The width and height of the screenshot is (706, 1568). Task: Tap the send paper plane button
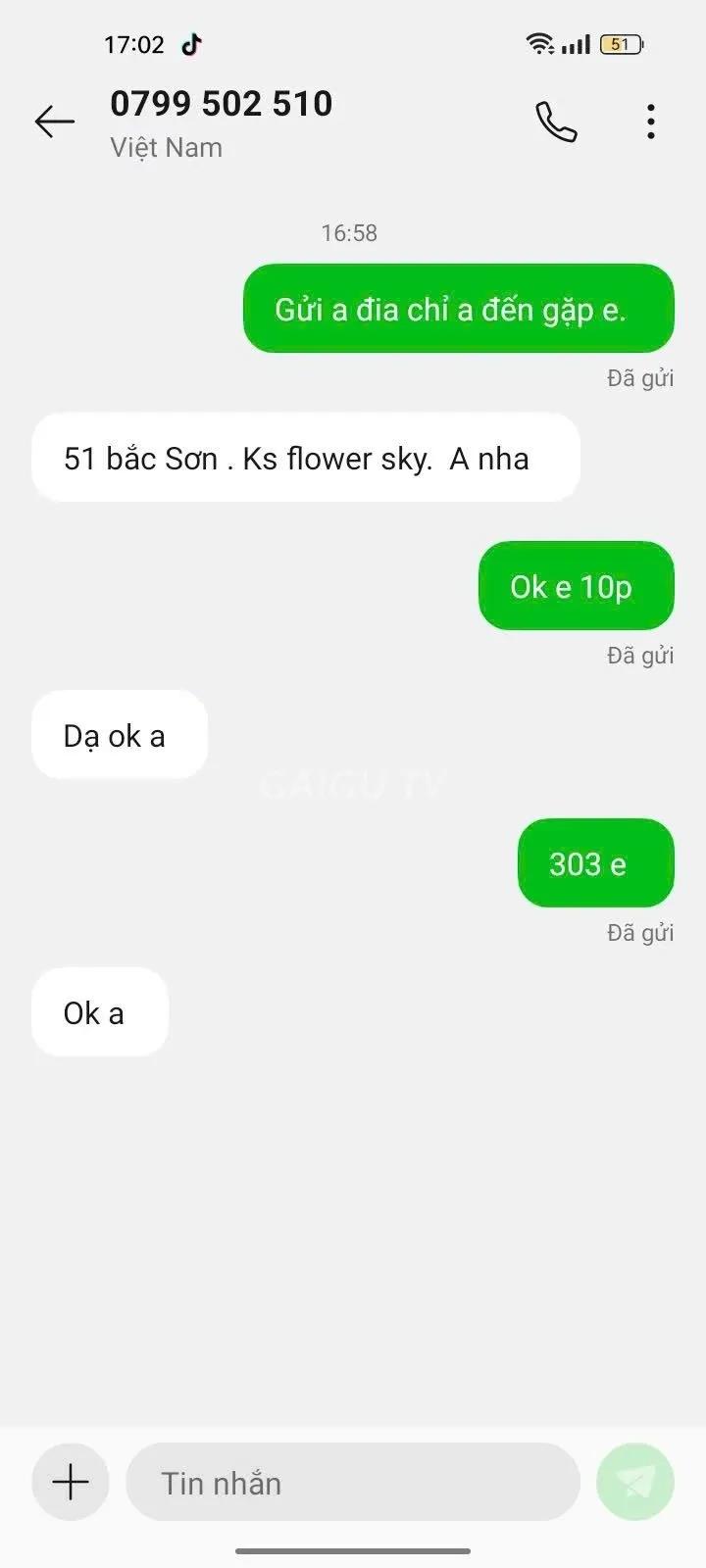635,1482
